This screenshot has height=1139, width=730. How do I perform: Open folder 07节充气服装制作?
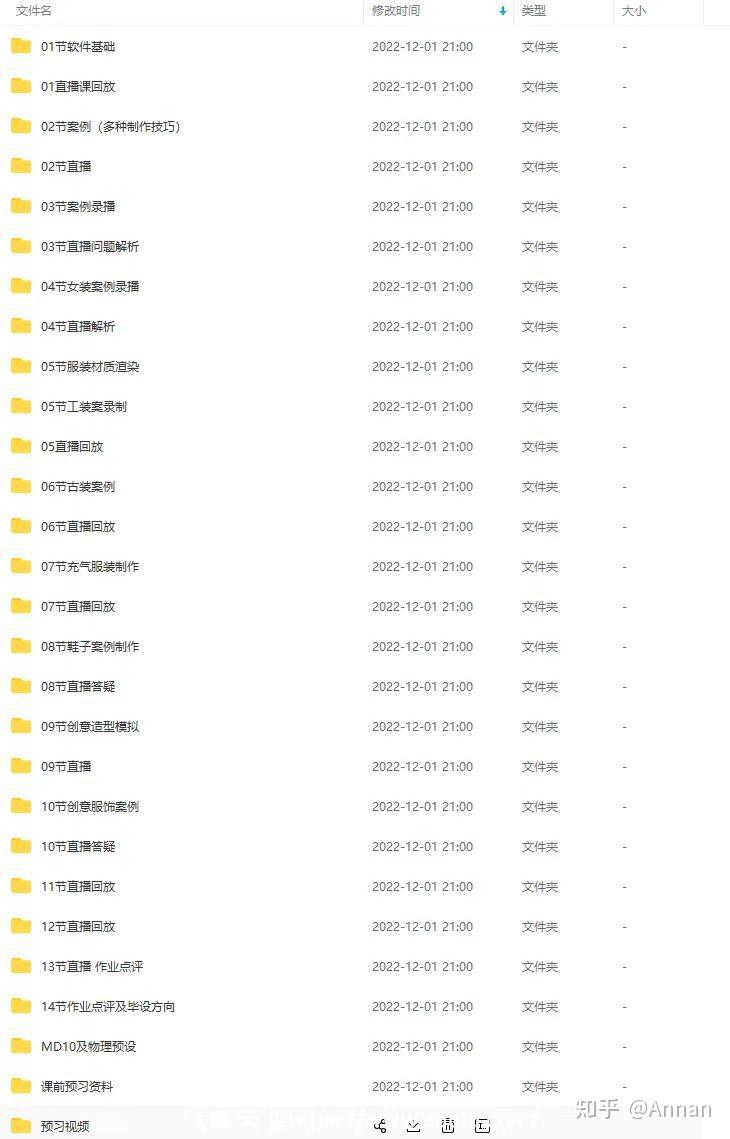coord(90,567)
